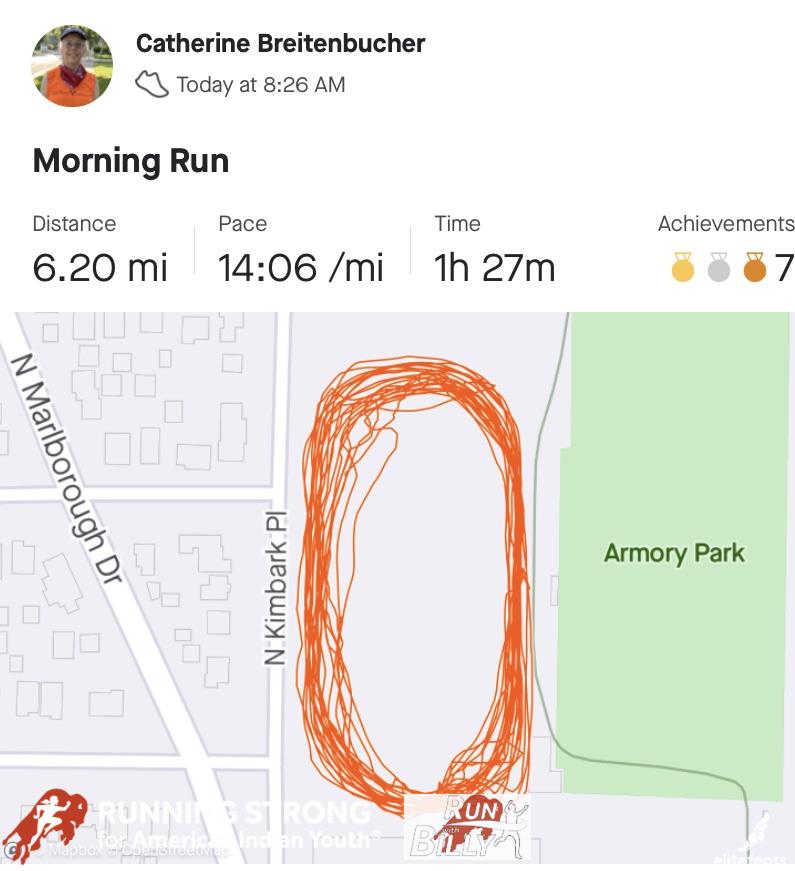Open Catherine Breitenbucher's profile photo

(72, 66)
